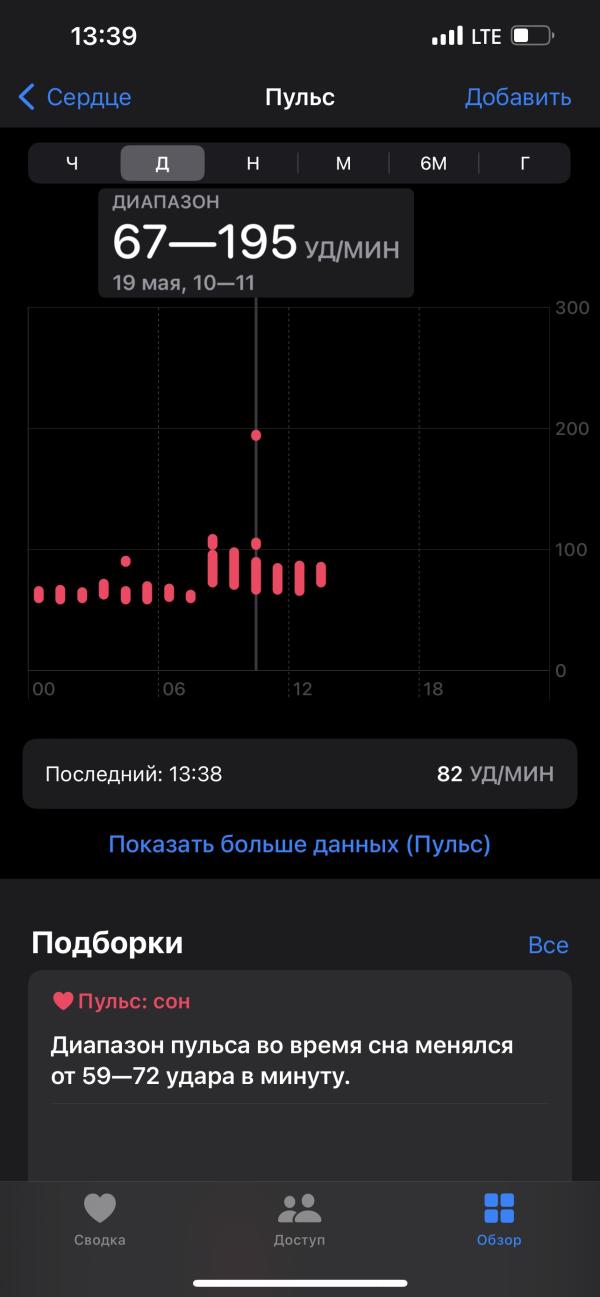This screenshot has height=1297, width=600.
Task: Select the Д day segment
Action: point(162,163)
